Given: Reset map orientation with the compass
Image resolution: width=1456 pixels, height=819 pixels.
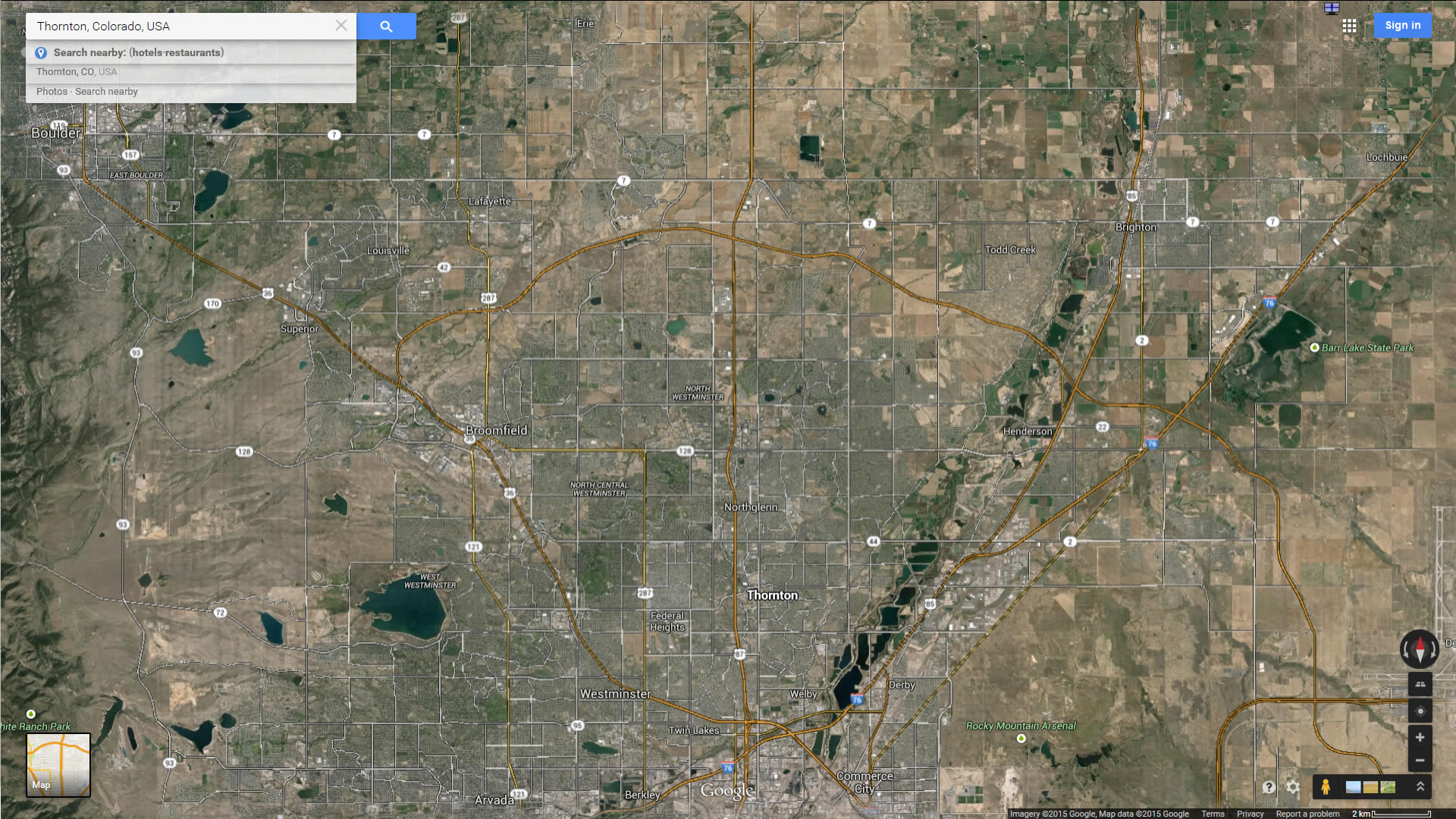Looking at the screenshot, I should tap(1420, 649).
